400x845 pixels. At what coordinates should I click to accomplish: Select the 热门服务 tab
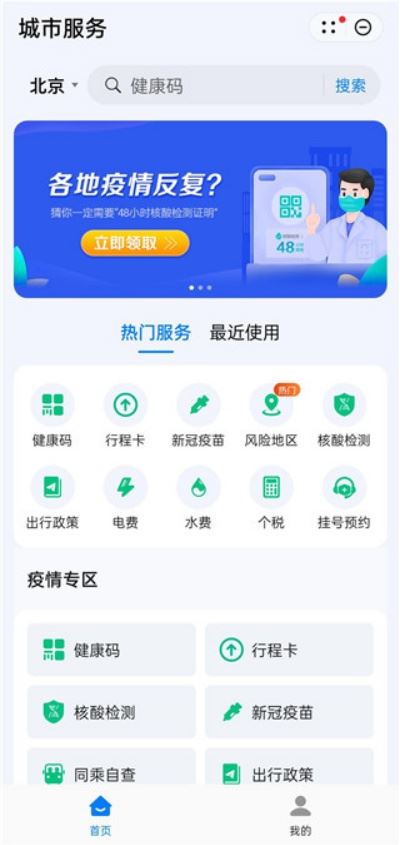point(156,333)
